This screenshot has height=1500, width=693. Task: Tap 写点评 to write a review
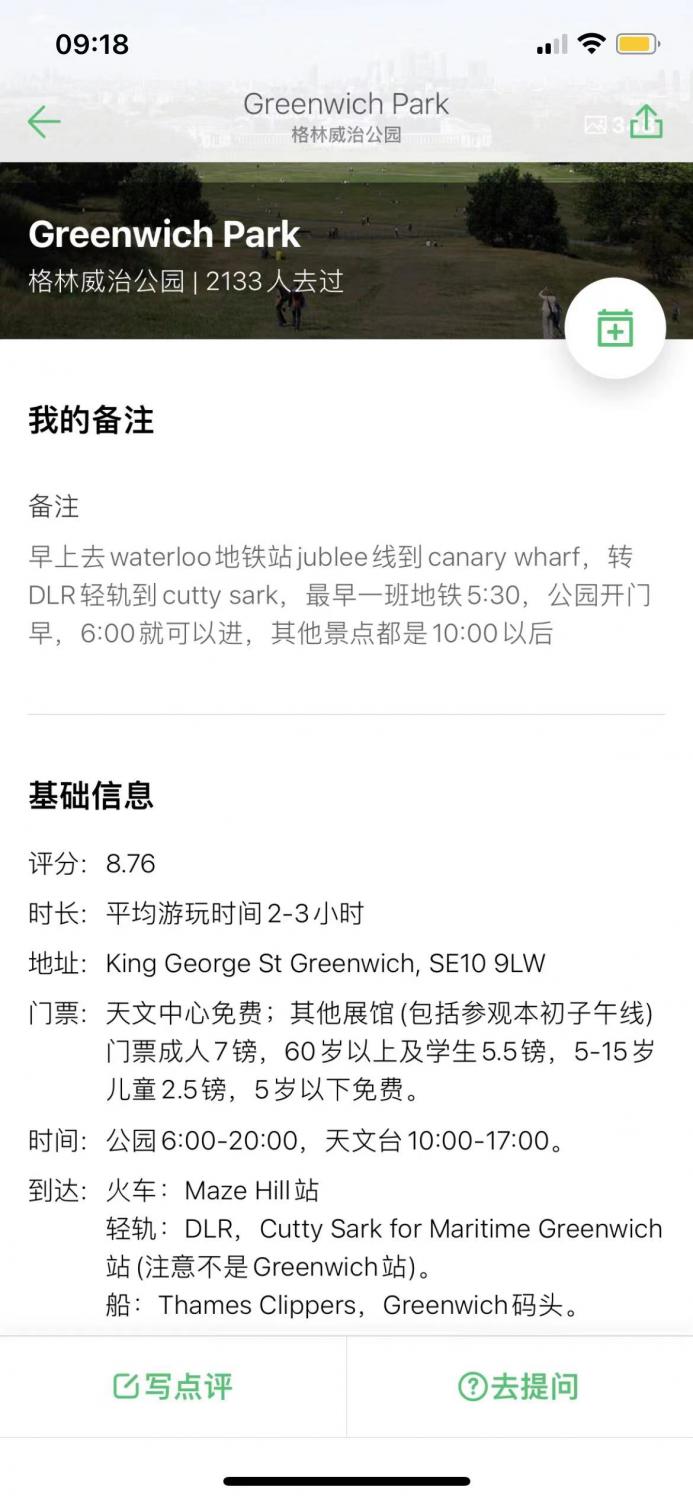point(173,1386)
